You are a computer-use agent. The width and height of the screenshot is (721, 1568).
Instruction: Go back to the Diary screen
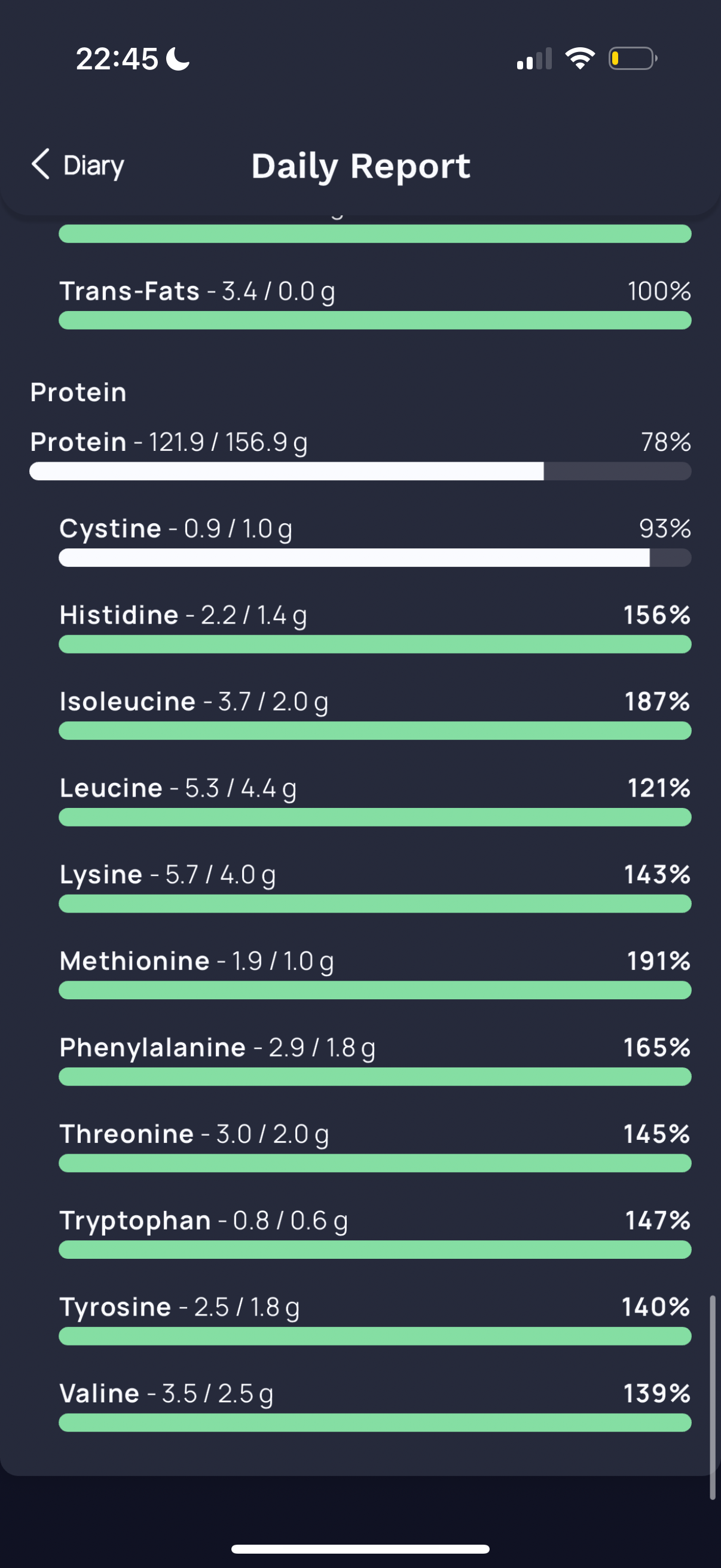click(x=77, y=165)
